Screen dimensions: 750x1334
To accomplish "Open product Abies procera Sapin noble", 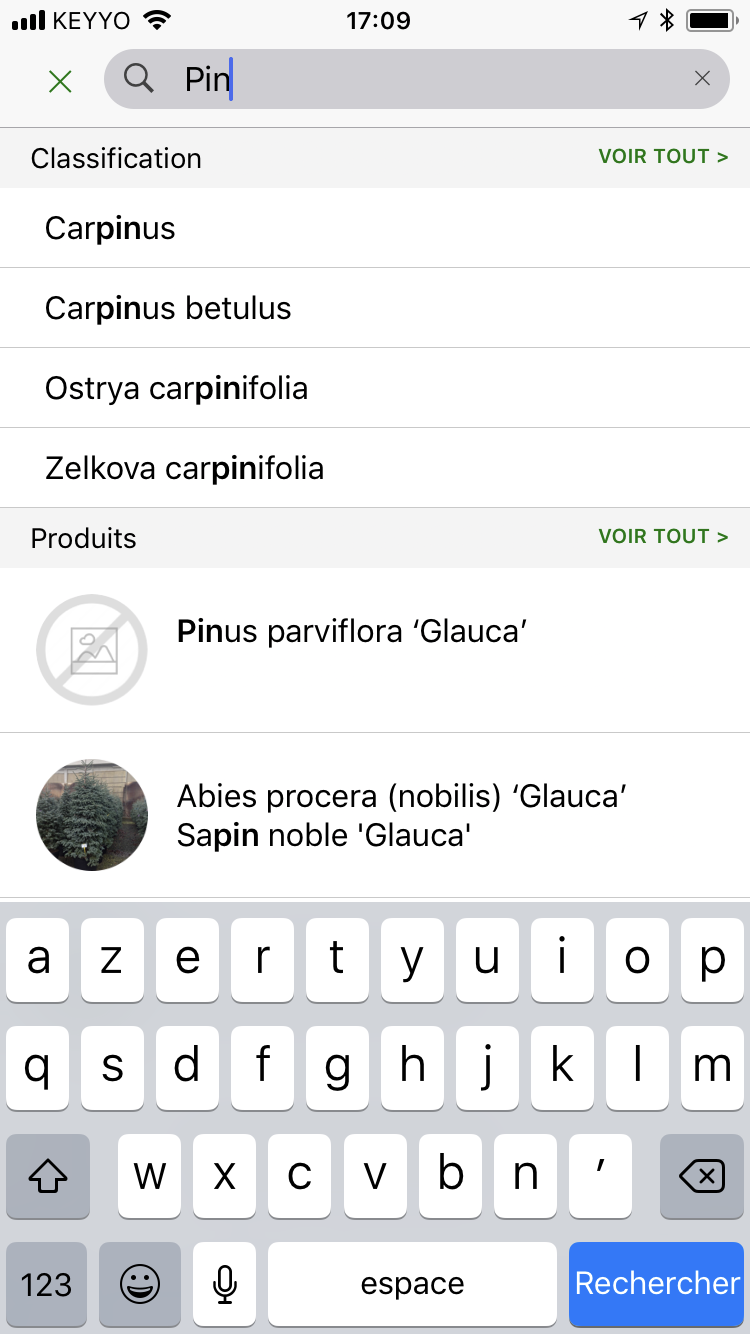I will click(375, 815).
